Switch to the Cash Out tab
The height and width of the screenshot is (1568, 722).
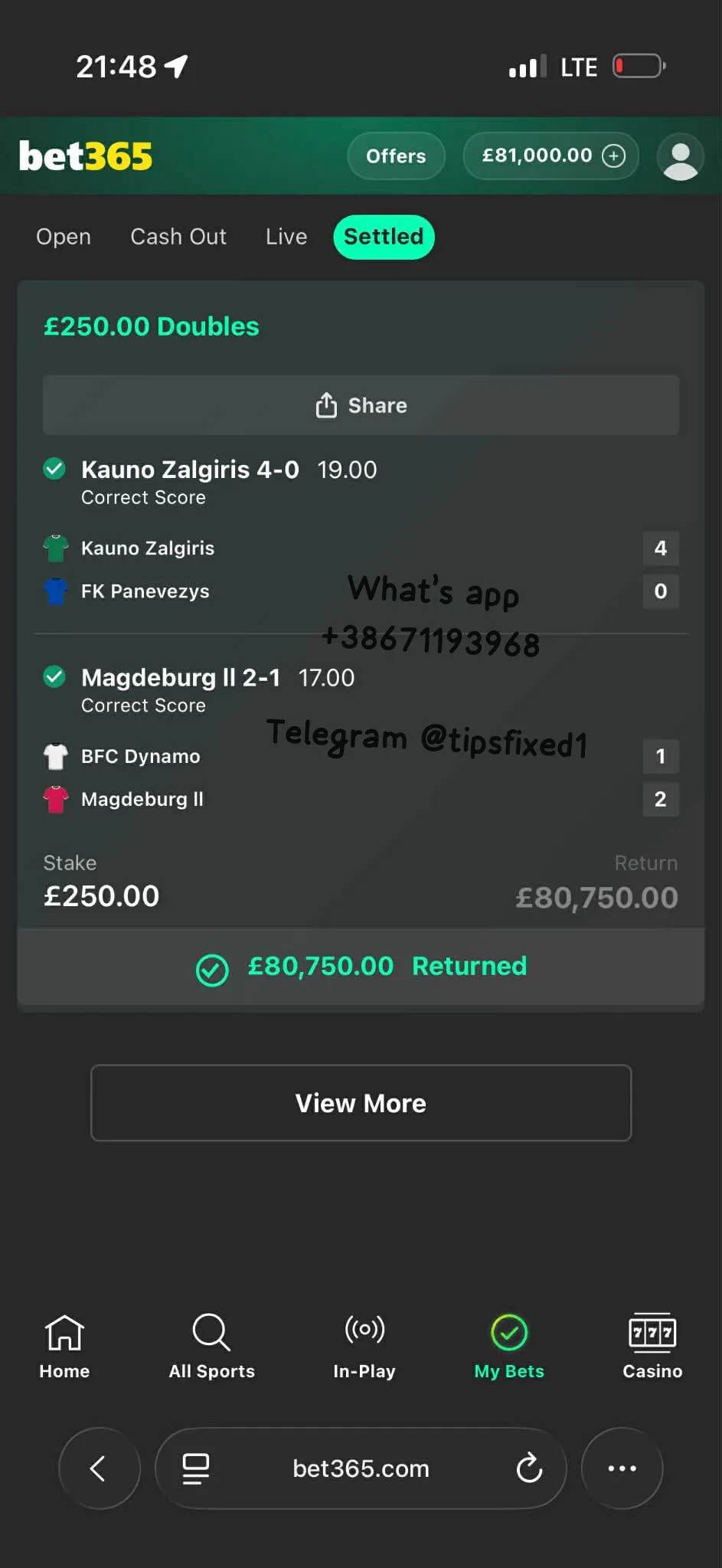[x=178, y=237]
